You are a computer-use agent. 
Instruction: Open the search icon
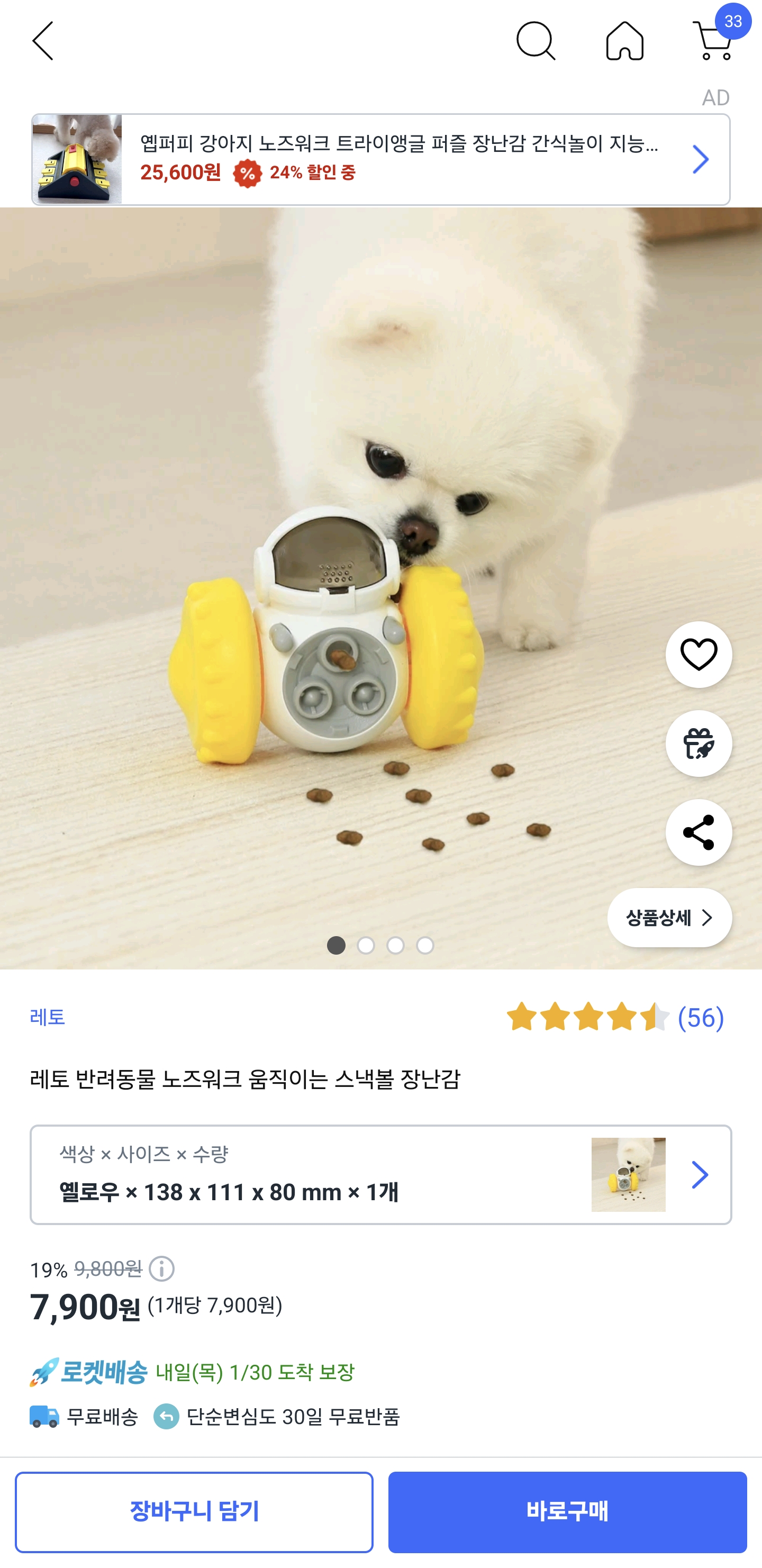535,41
